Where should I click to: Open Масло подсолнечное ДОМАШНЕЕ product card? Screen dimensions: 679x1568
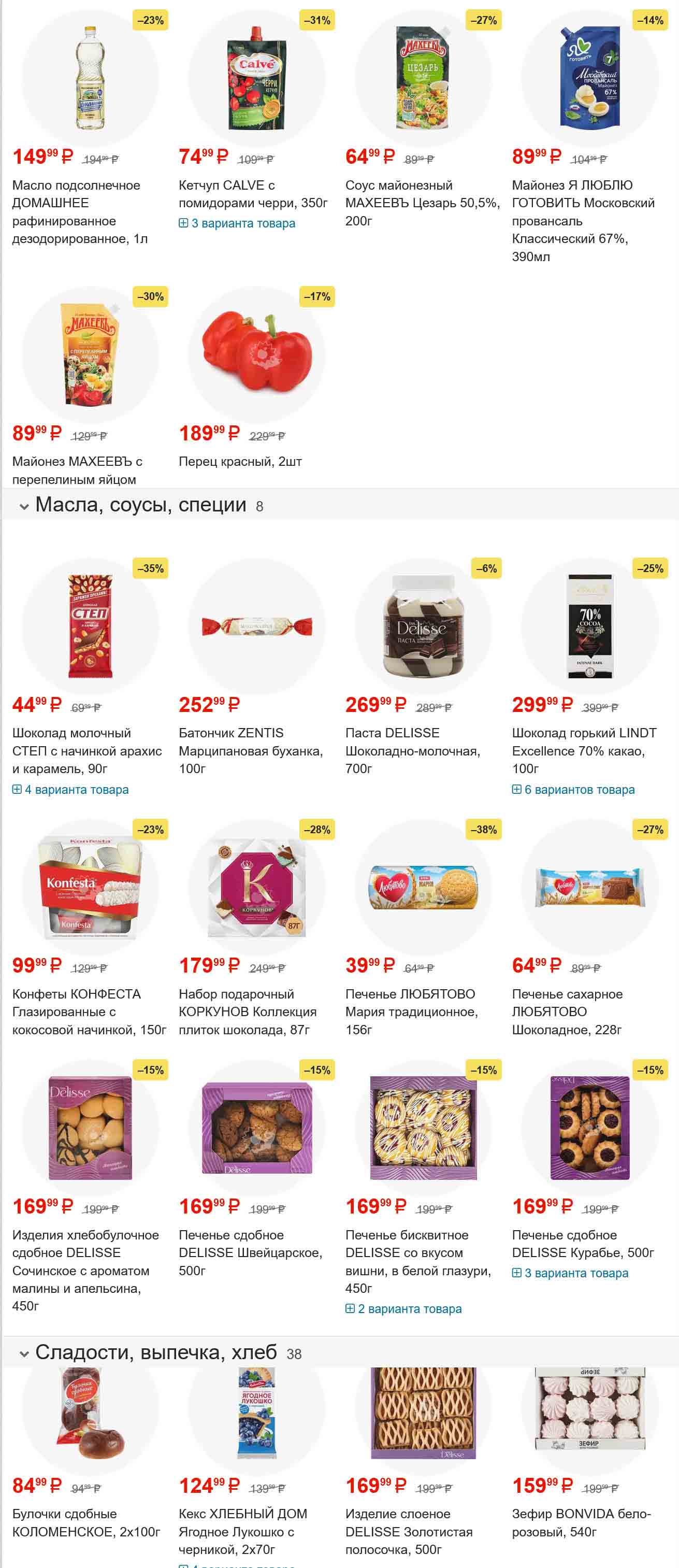(x=76, y=211)
